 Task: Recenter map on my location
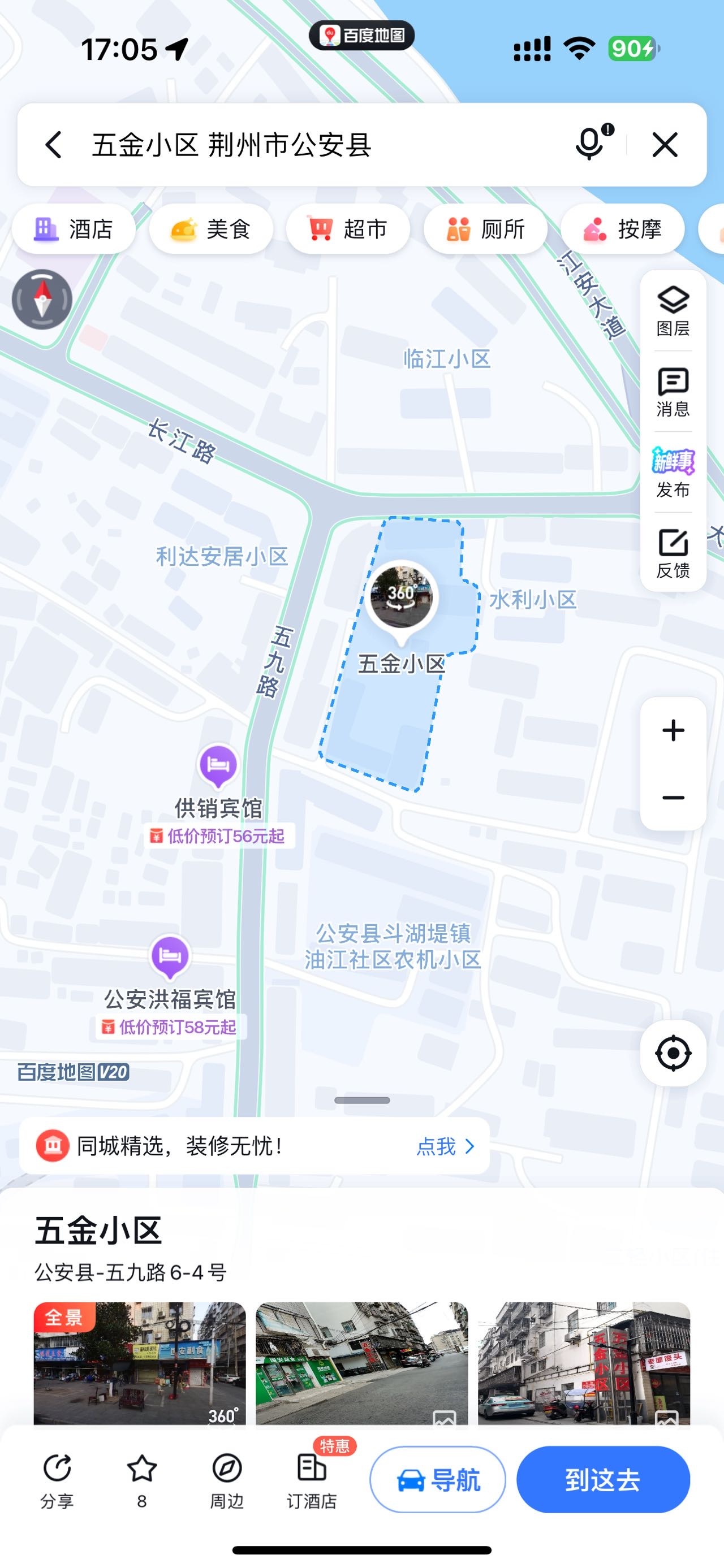pyautogui.click(x=673, y=1053)
